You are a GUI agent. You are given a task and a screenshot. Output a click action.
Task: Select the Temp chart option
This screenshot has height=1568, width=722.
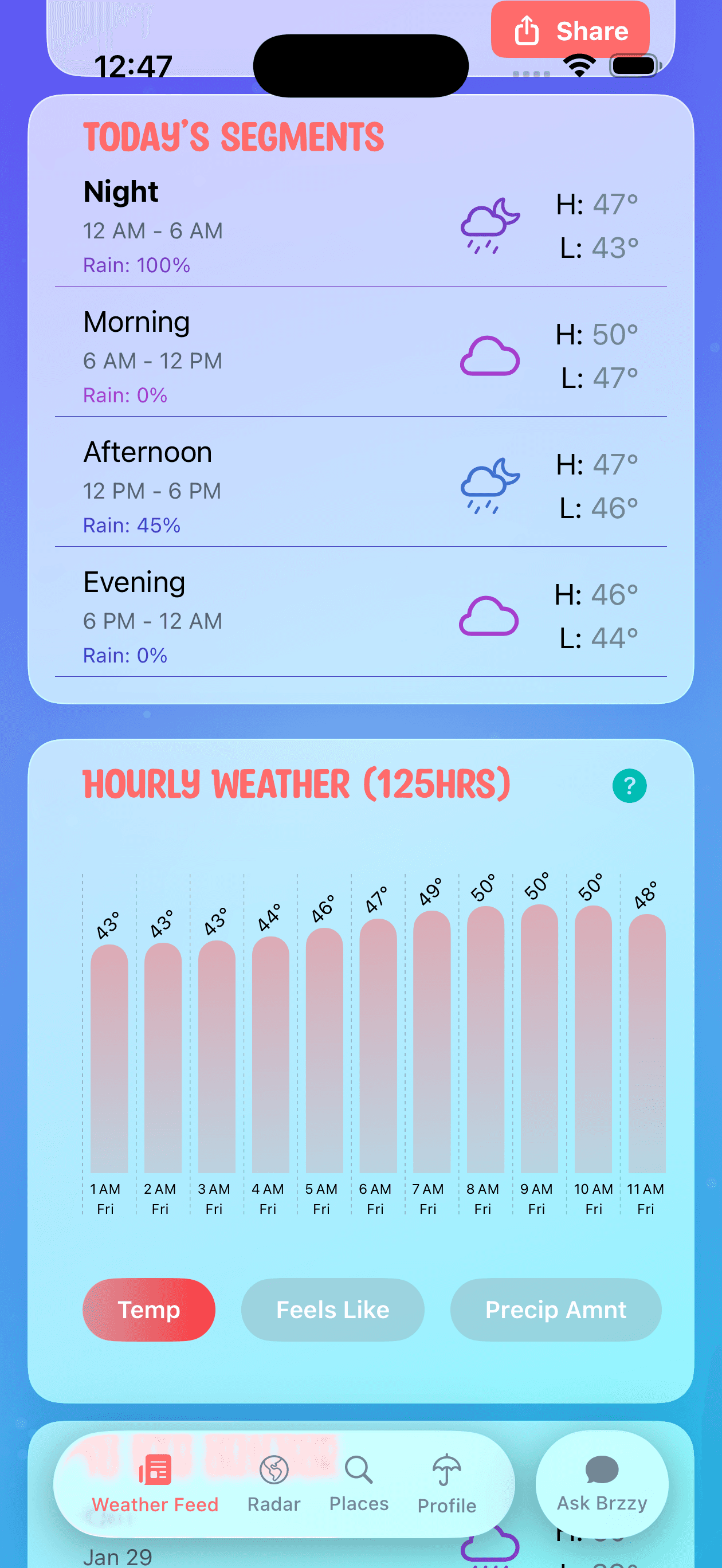tap(148, 1310)
